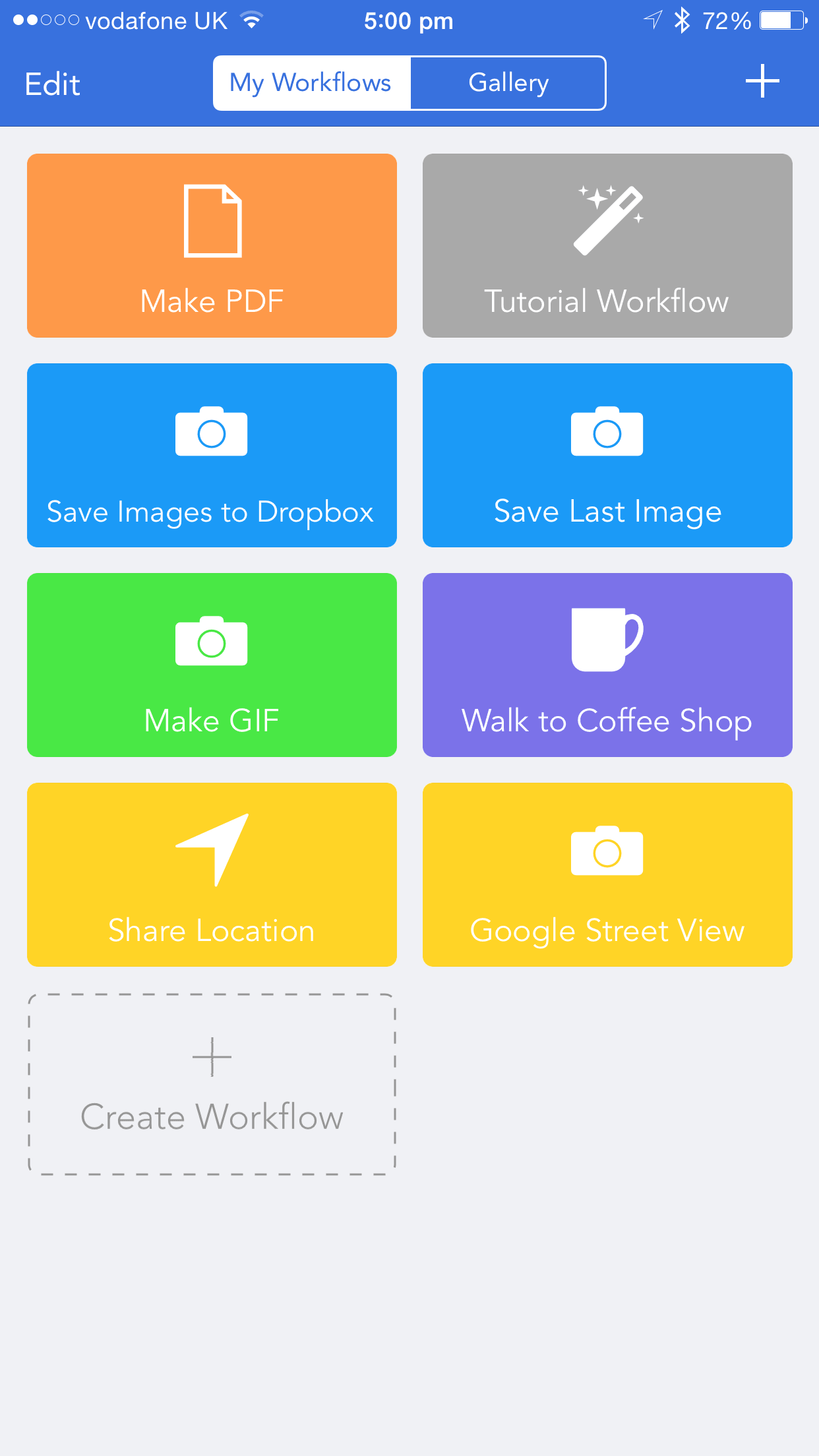
Task: Run Save Images to Dropbox workflow
Action: 212,455
